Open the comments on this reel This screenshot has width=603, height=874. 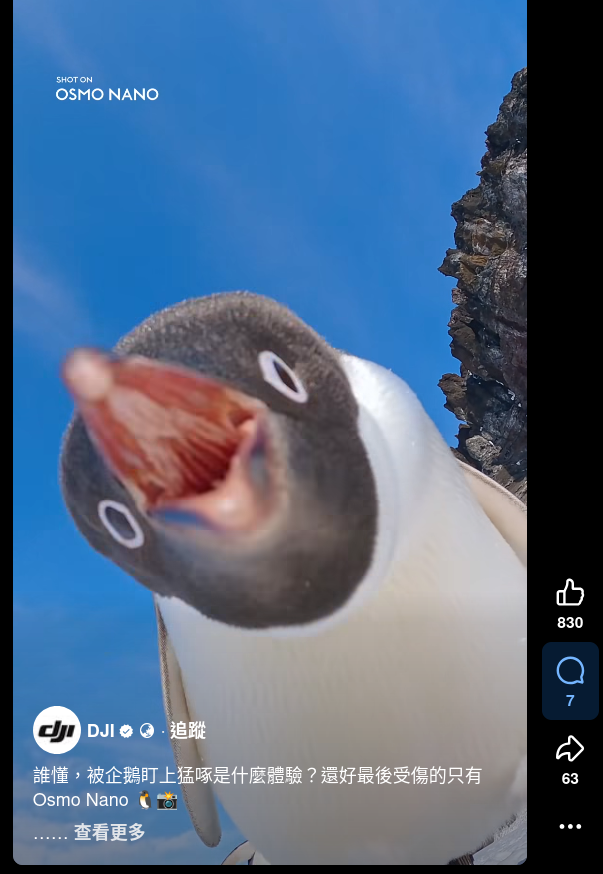[x=570, y=671]
